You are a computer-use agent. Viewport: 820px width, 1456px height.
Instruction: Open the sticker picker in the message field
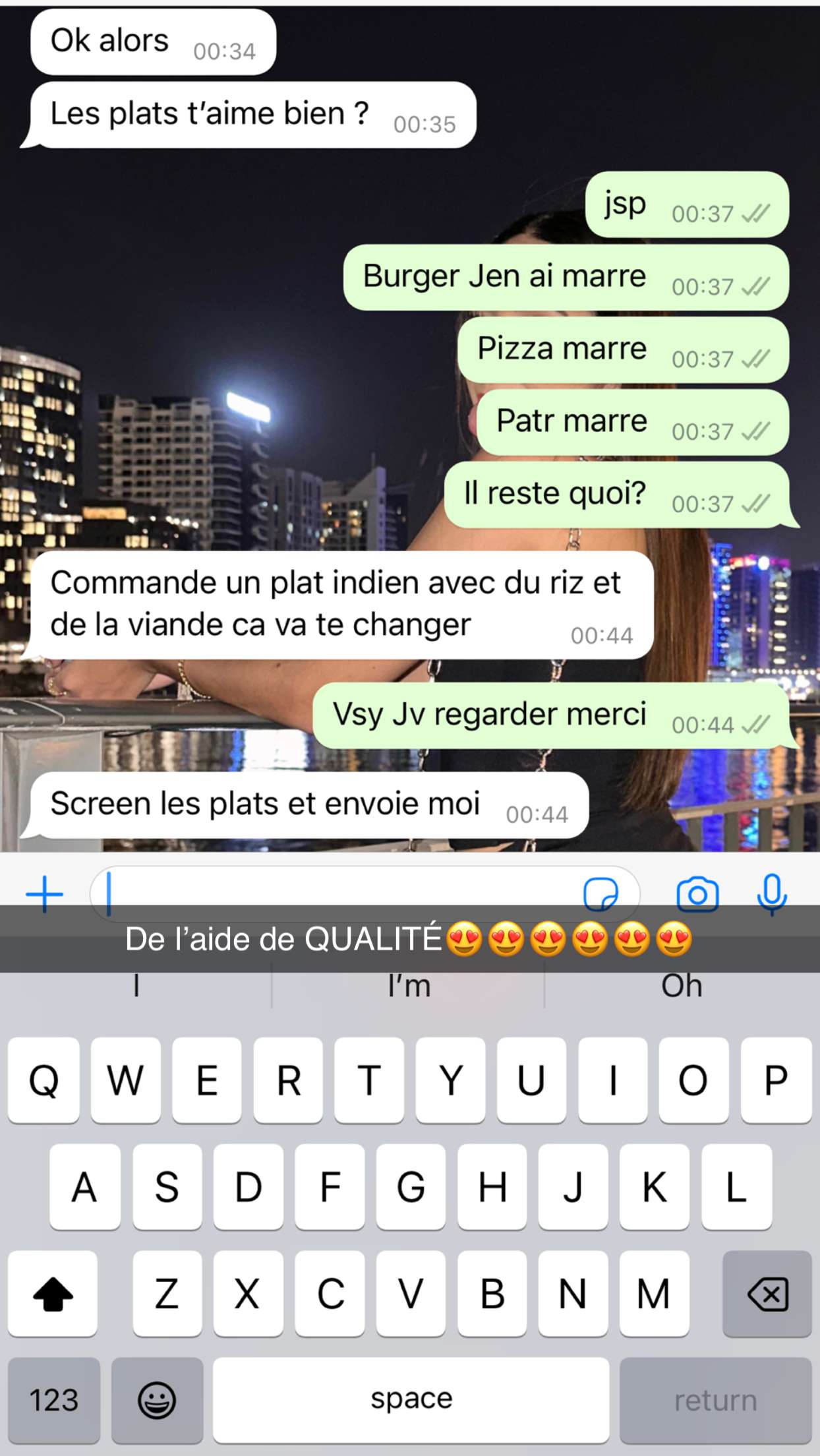click(x=600, y=894)
